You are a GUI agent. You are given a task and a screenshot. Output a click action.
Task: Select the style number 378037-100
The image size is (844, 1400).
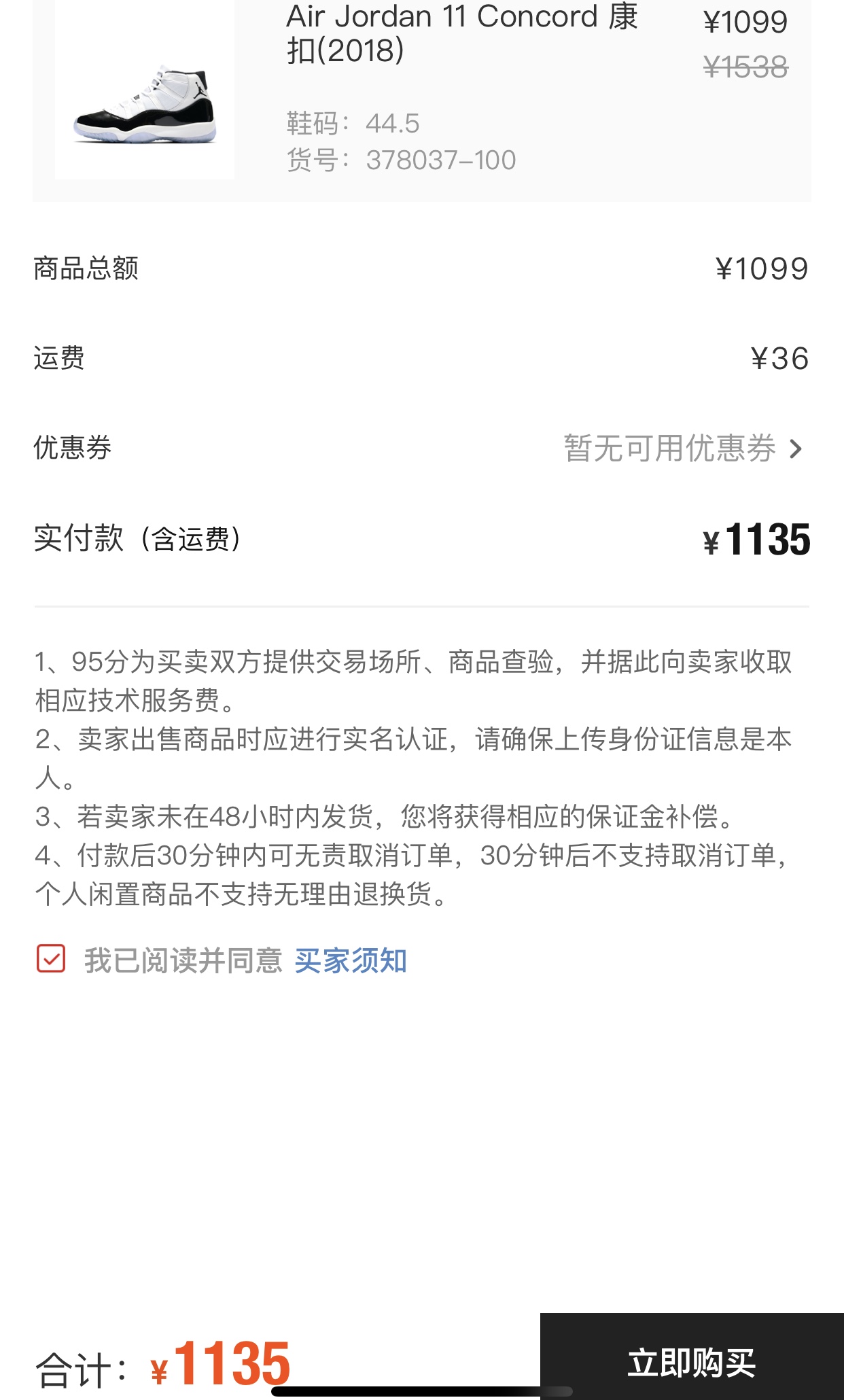coord(440,160)
